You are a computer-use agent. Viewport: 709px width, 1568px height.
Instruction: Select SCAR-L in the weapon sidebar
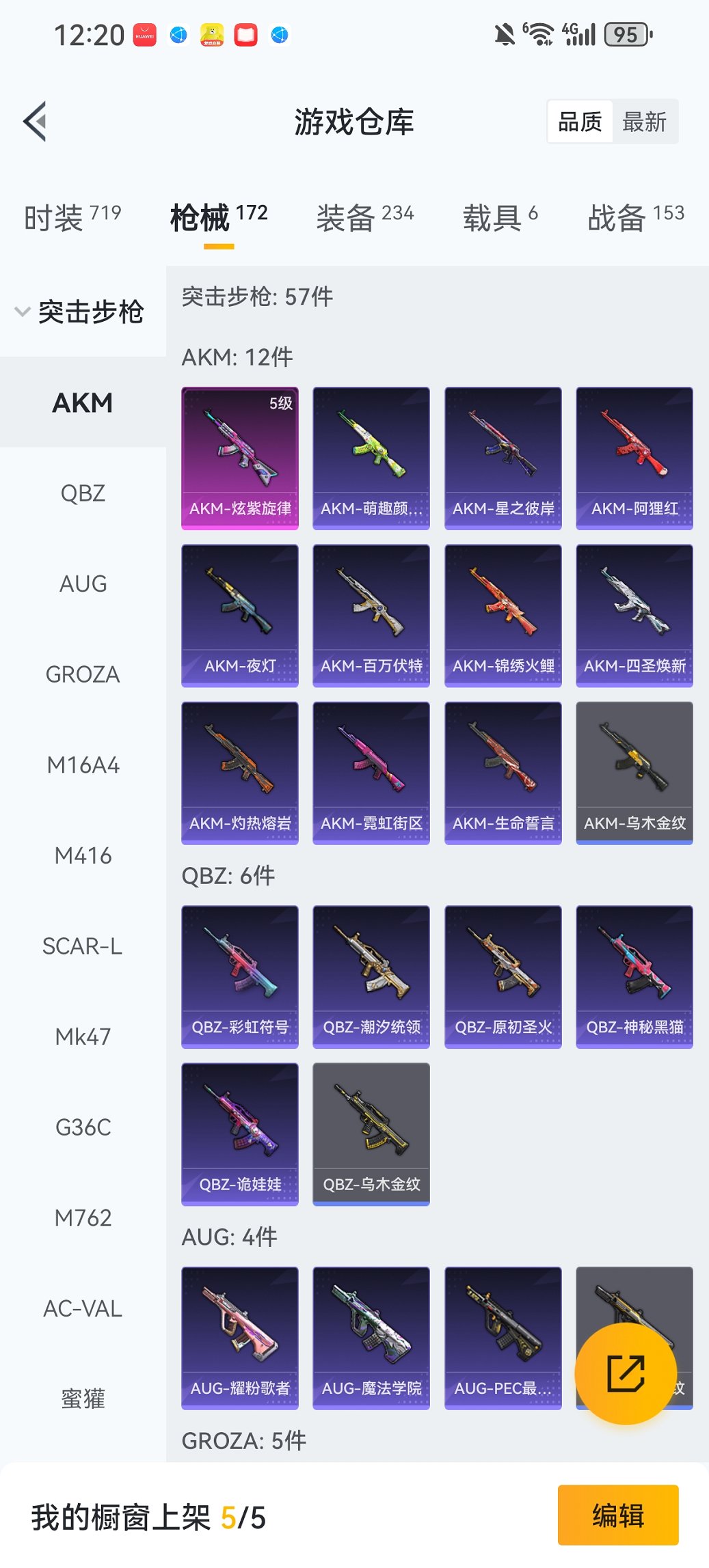83,946
